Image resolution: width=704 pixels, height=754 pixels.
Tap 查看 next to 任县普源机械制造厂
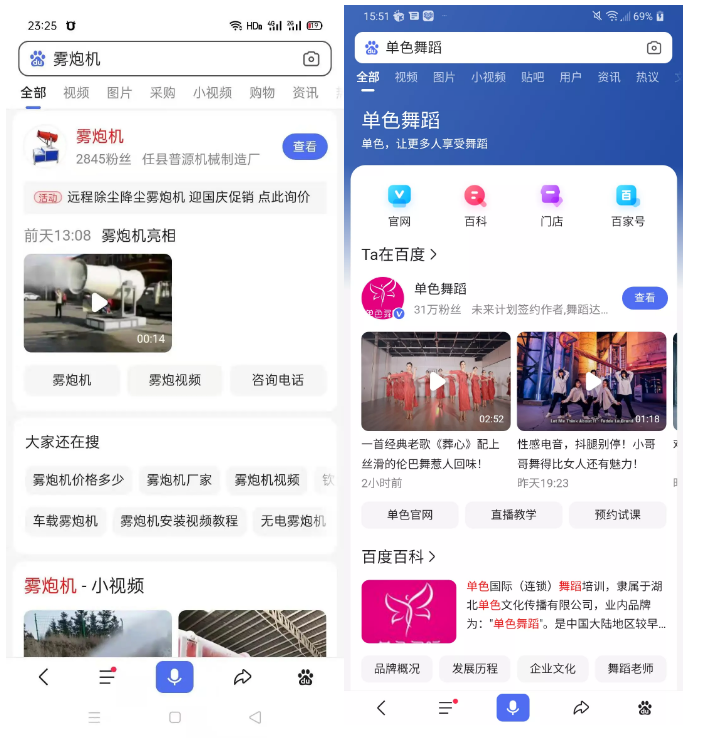tap(305, 147)
